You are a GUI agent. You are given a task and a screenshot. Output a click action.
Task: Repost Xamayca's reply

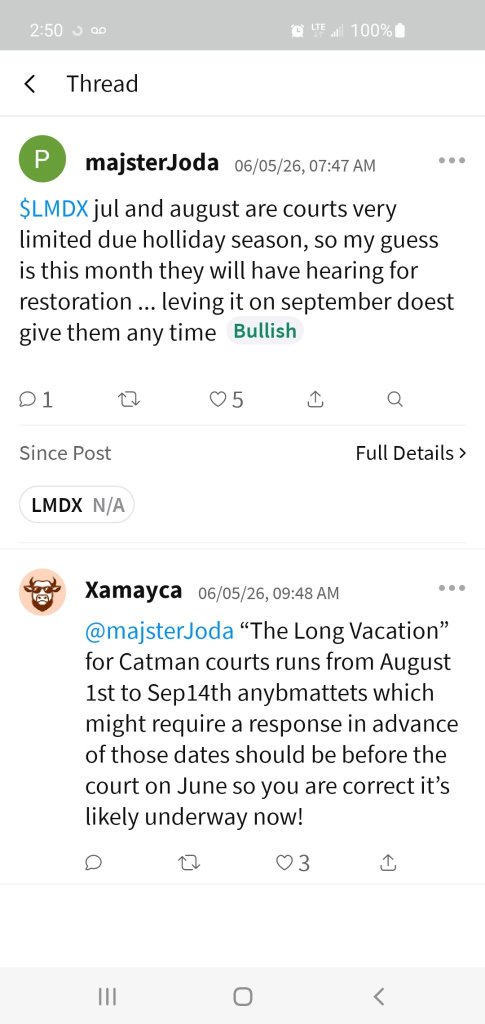point(189,863)
